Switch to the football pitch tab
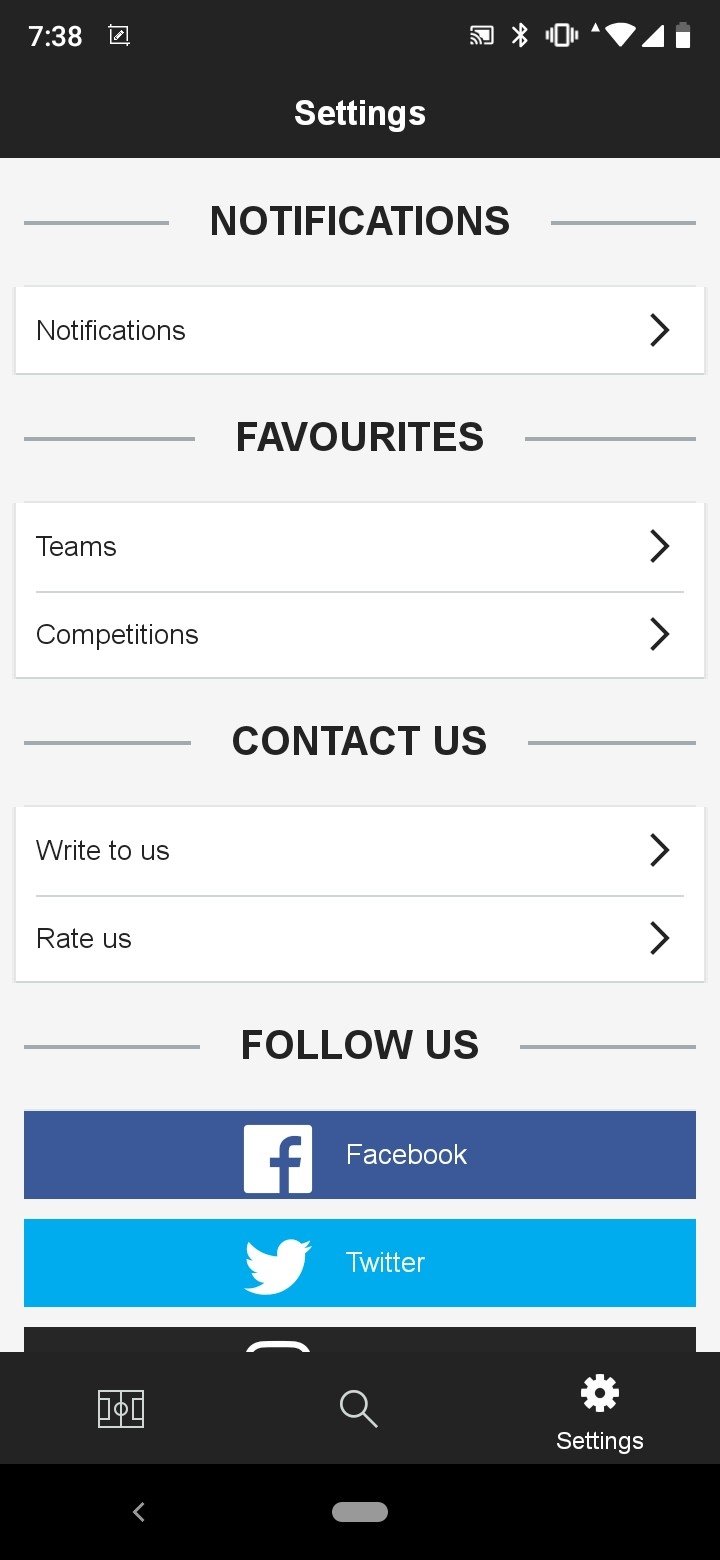720x1560 pixels. point(120,1409)
